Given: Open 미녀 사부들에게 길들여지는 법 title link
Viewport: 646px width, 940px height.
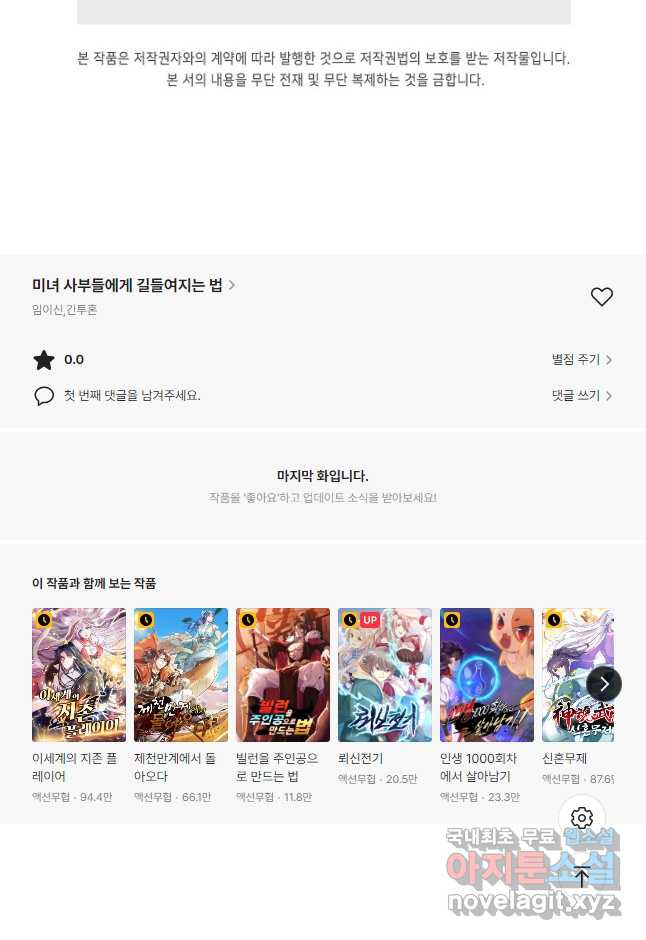Looking at the screenshot, I should [x=133, y=285].
